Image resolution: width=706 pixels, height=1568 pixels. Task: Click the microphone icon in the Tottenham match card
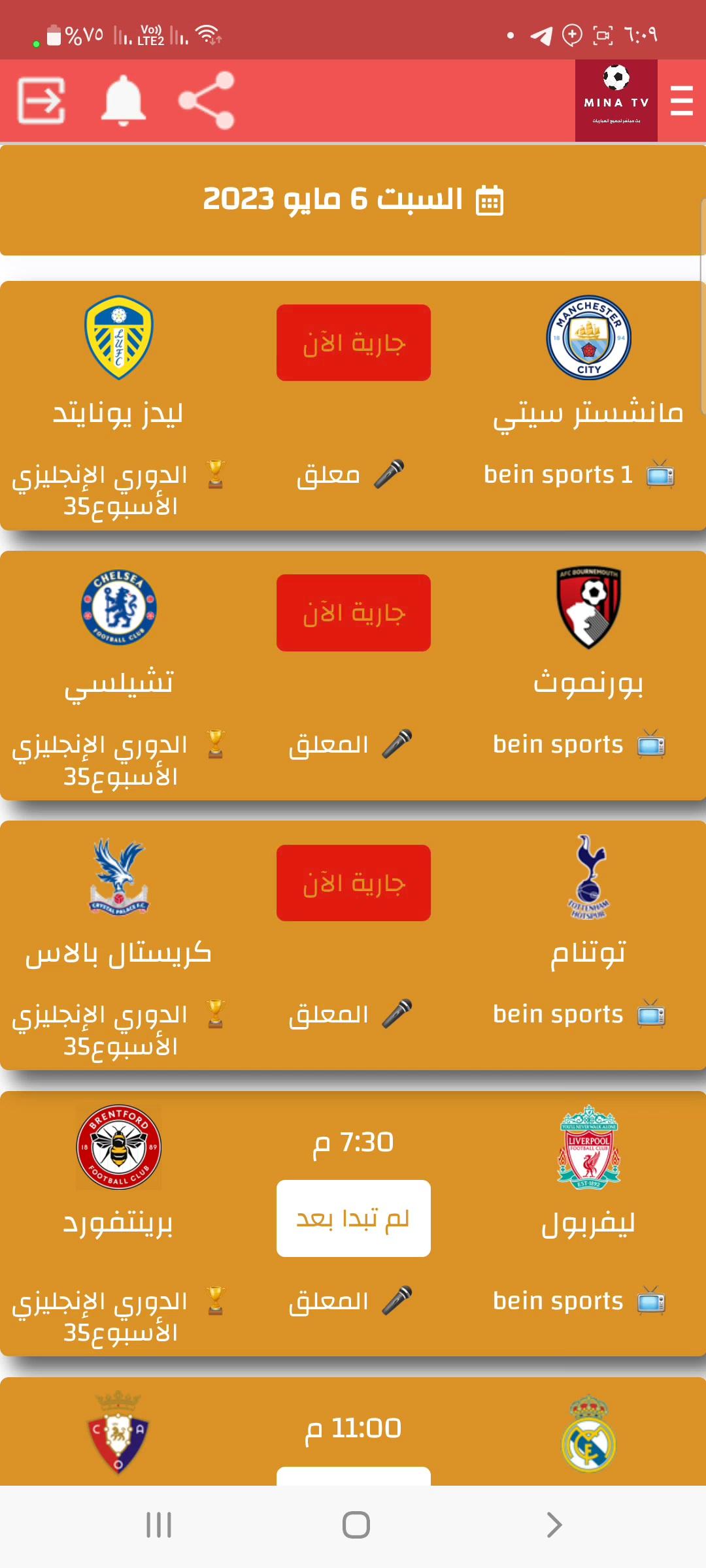tap(399, 1013)
